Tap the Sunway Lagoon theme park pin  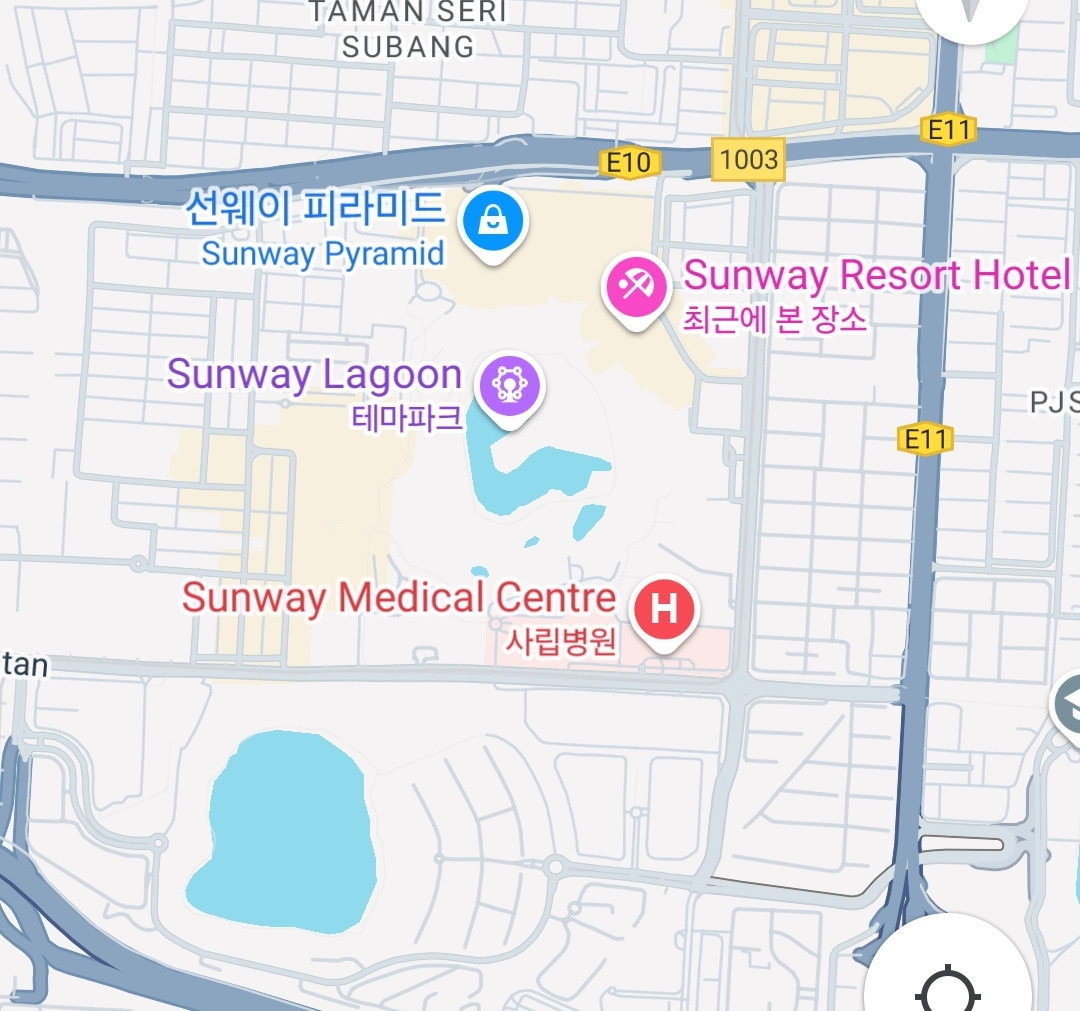(x=510, y=389)
